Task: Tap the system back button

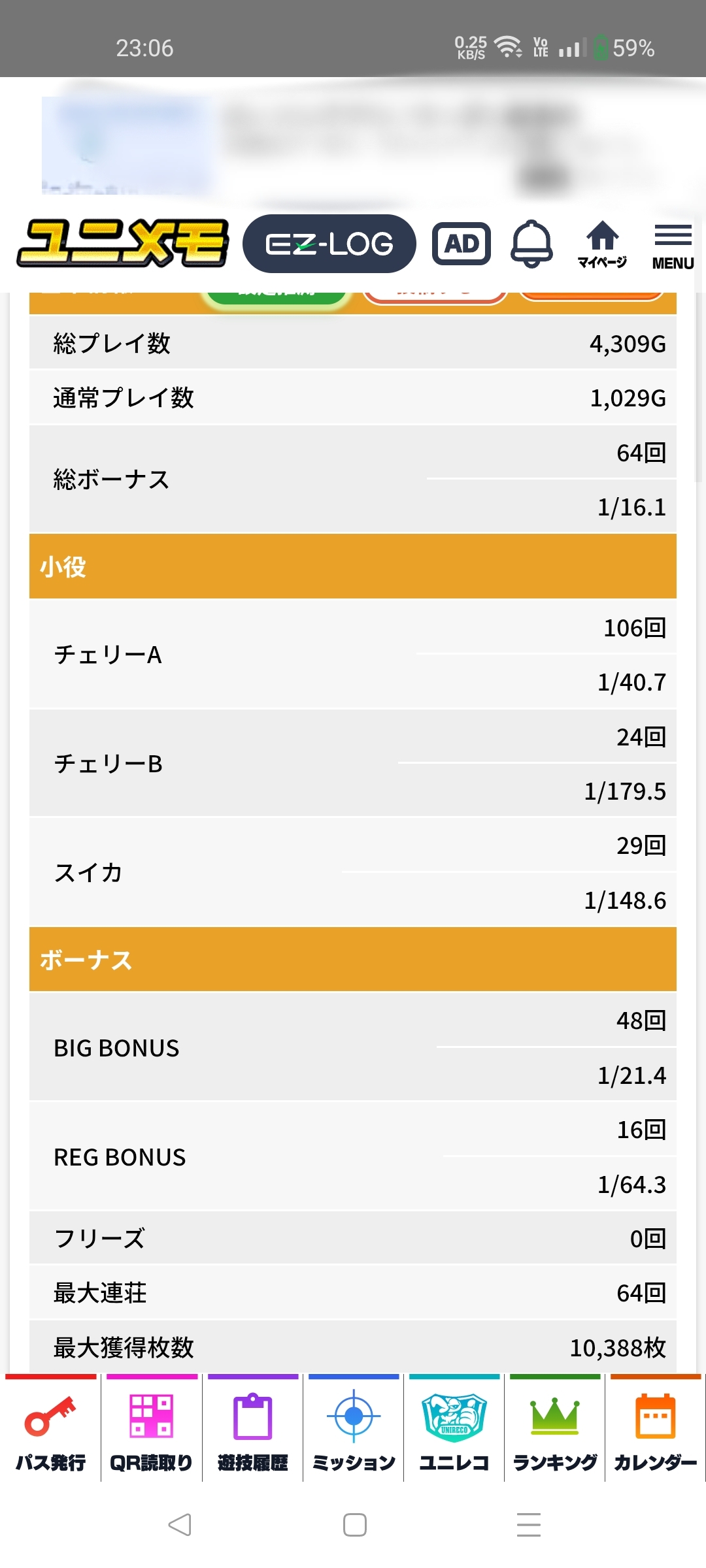Action: tap(180, 1525)
